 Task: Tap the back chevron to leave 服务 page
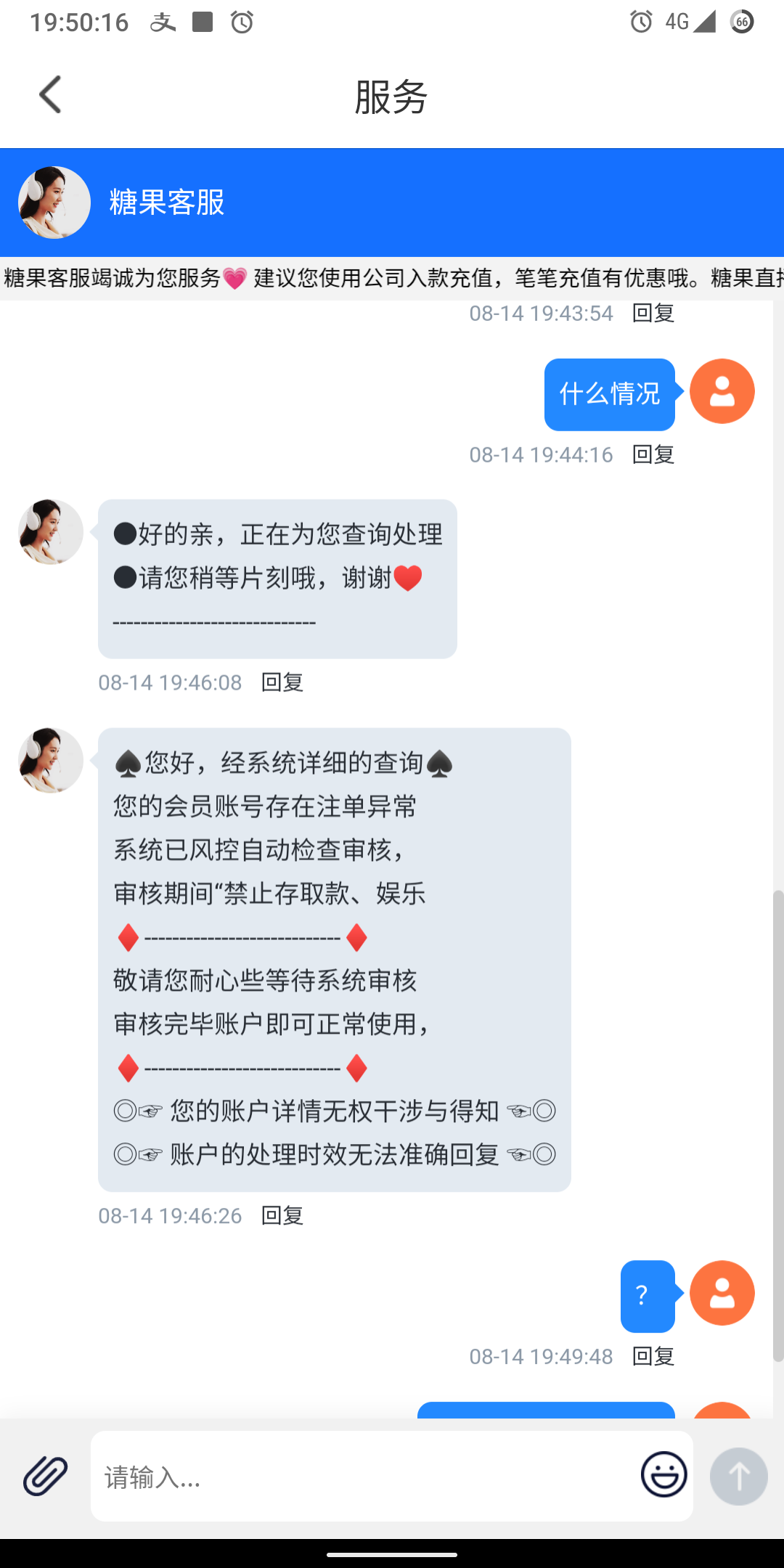(49, 94)
